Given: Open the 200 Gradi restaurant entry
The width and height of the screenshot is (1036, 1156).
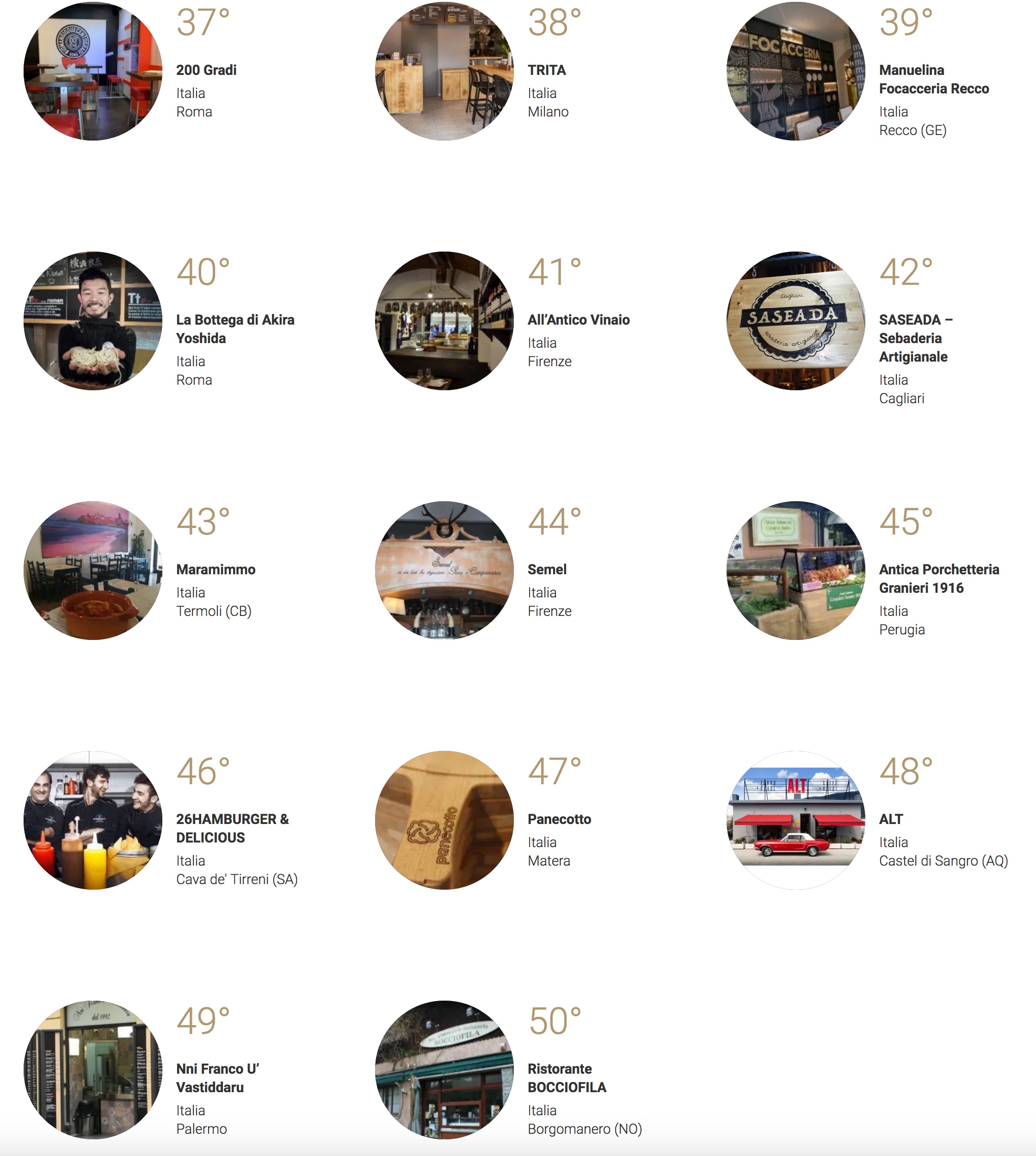Looking at the screenshot, I should click(206, 70).
